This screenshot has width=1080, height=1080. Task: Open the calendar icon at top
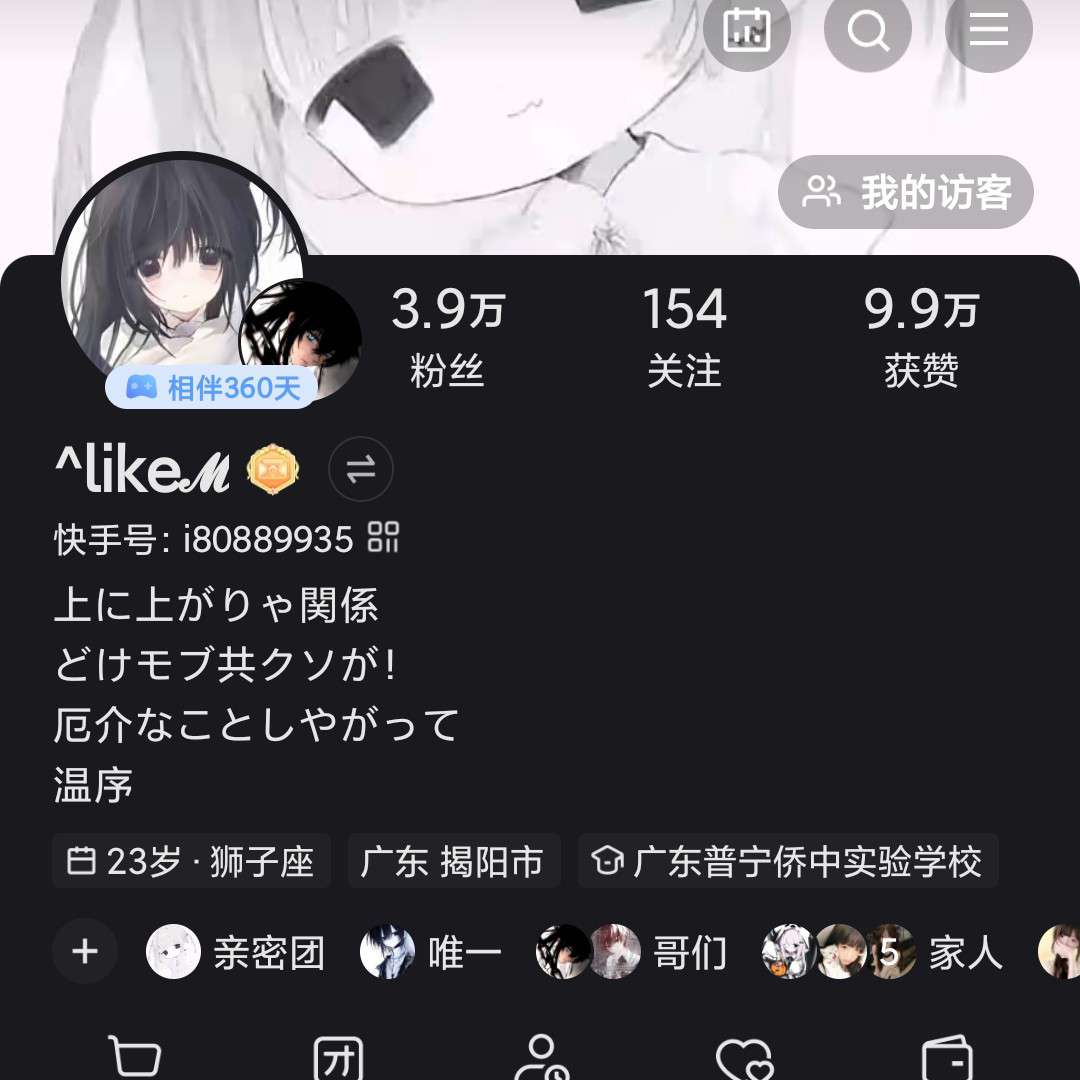tap(746, 29)
